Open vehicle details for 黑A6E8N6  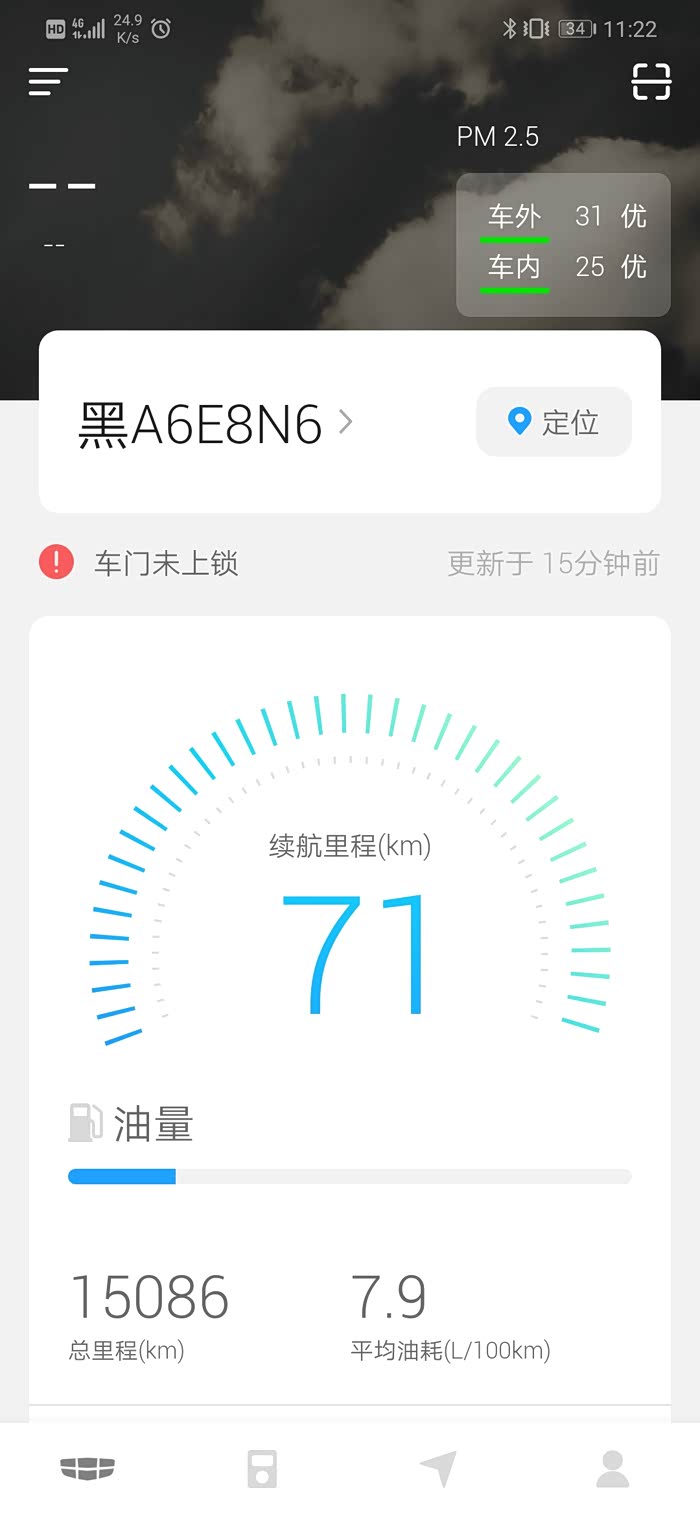(x=215, y=424)
